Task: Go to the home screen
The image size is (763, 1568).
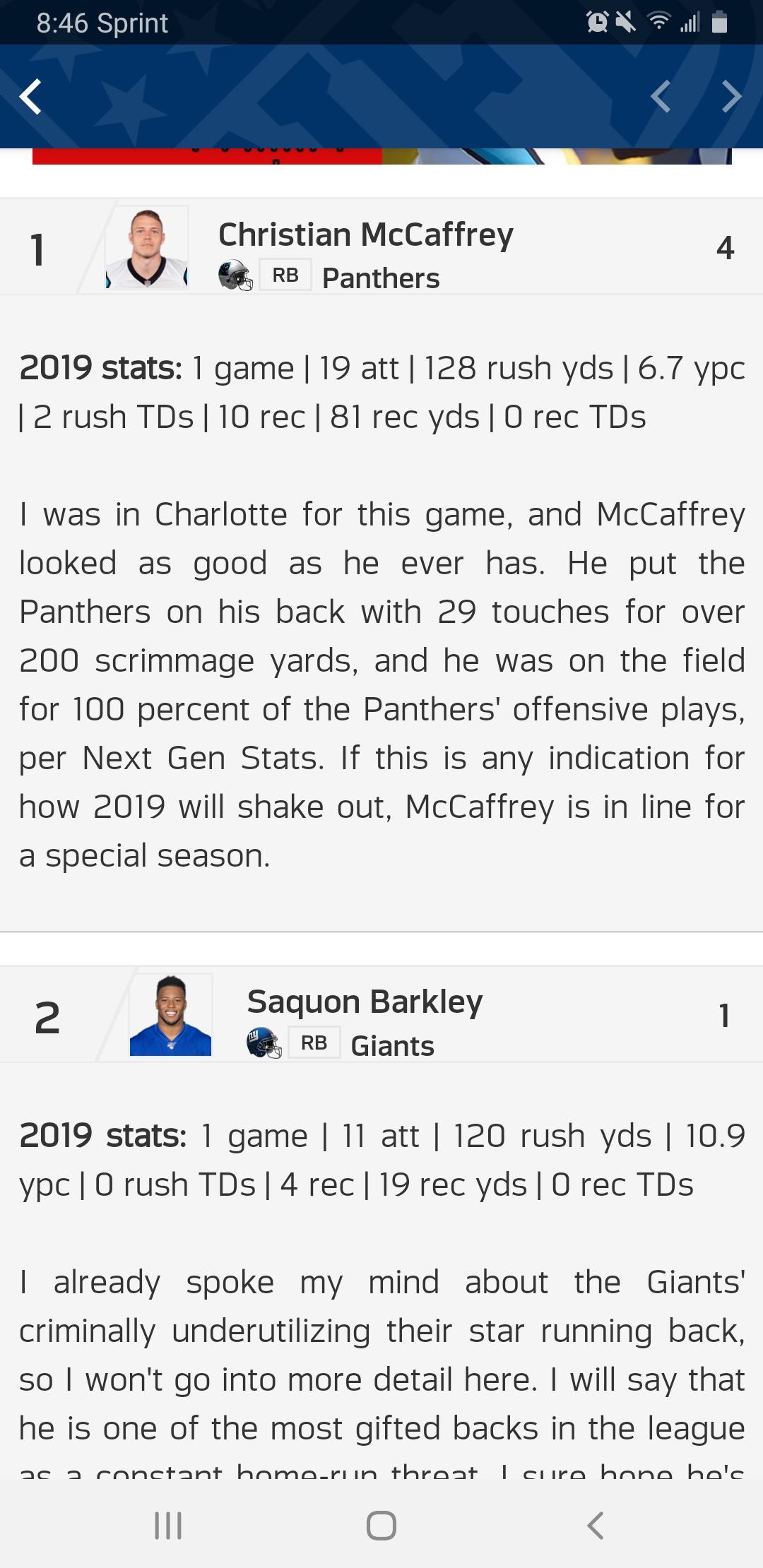Action: click(381, 1525)
